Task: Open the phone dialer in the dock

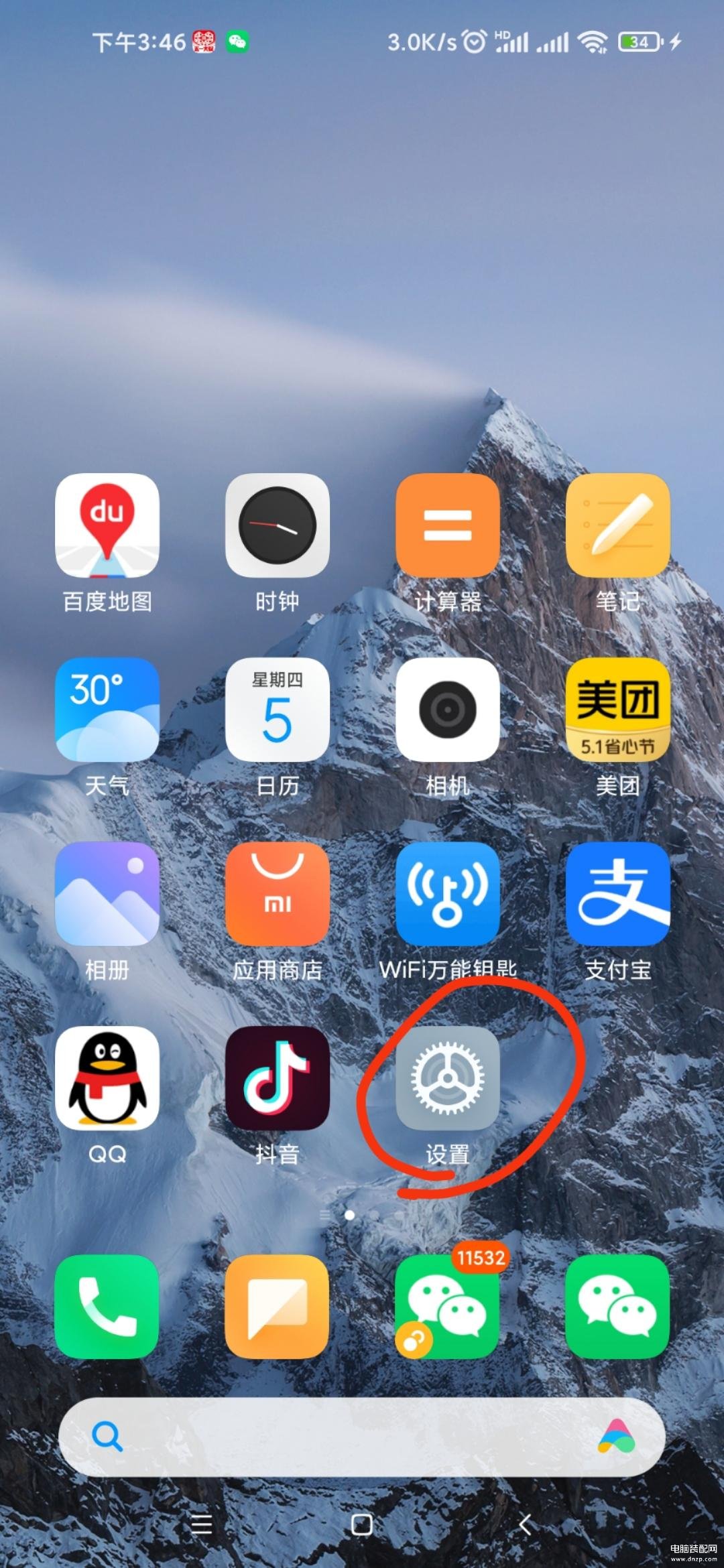Action: pos(107,1307)
